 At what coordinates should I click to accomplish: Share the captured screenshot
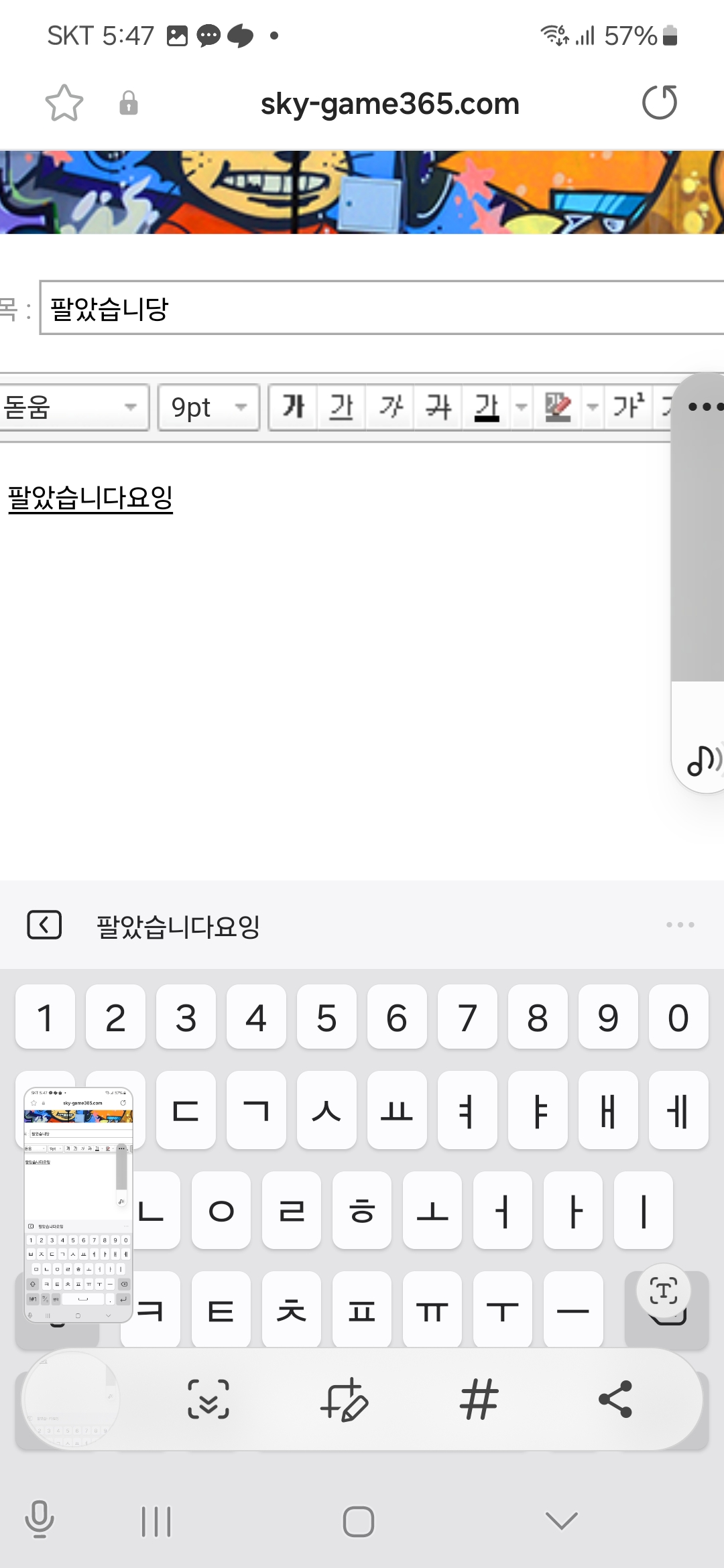[615, 1399]
